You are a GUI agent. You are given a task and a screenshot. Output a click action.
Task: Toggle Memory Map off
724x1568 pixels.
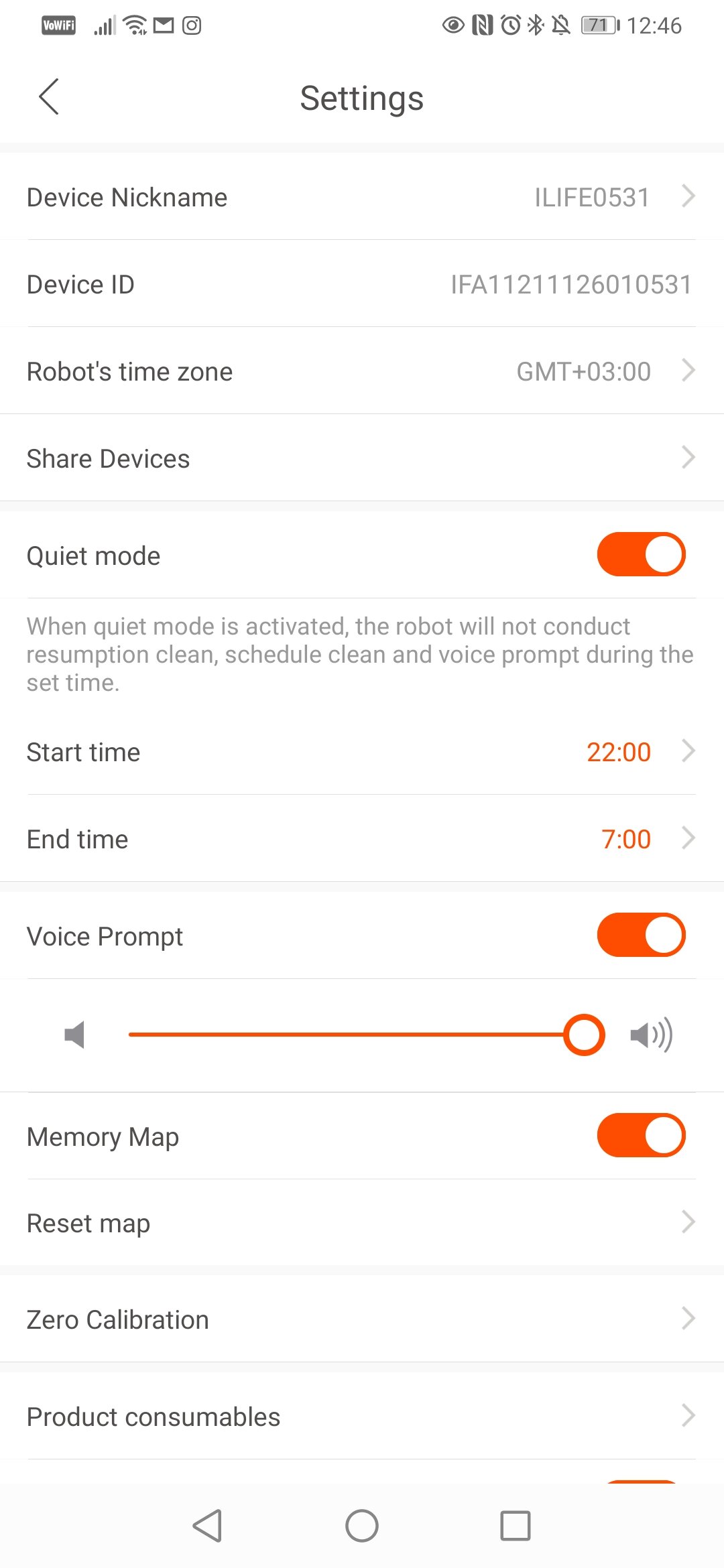tap(641, 1136)
